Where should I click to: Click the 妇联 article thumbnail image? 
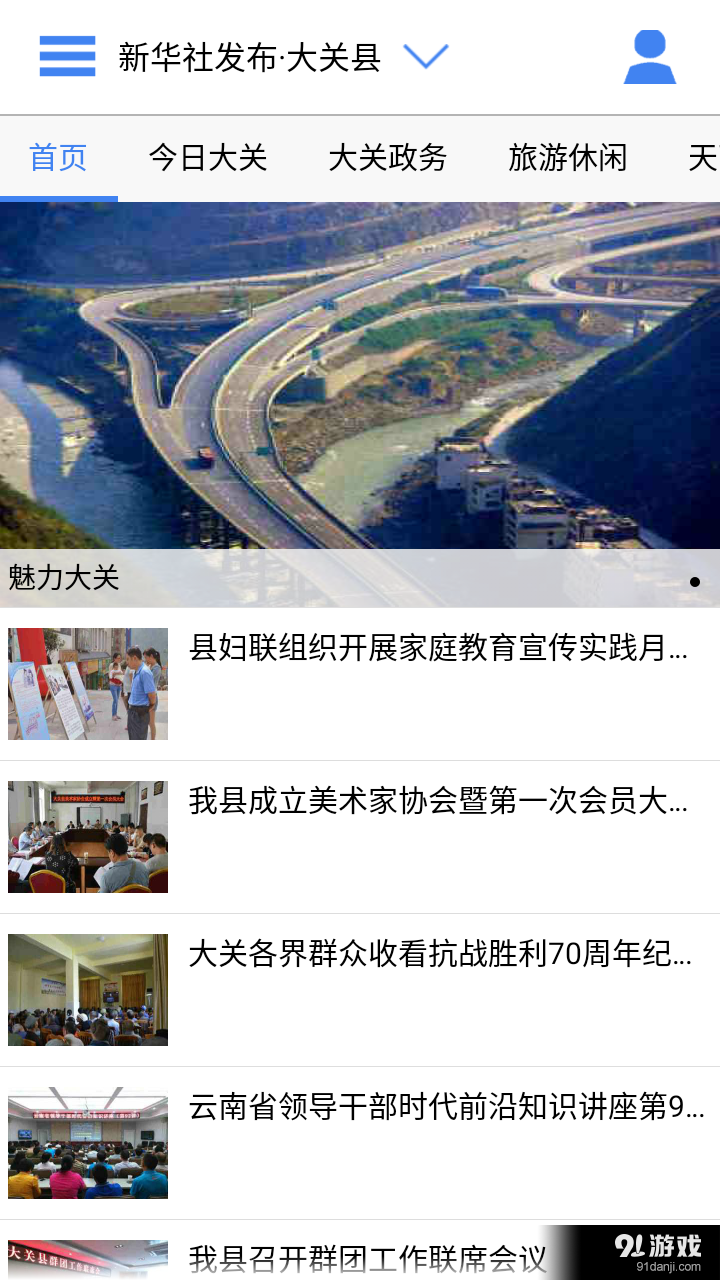[88, 683]
